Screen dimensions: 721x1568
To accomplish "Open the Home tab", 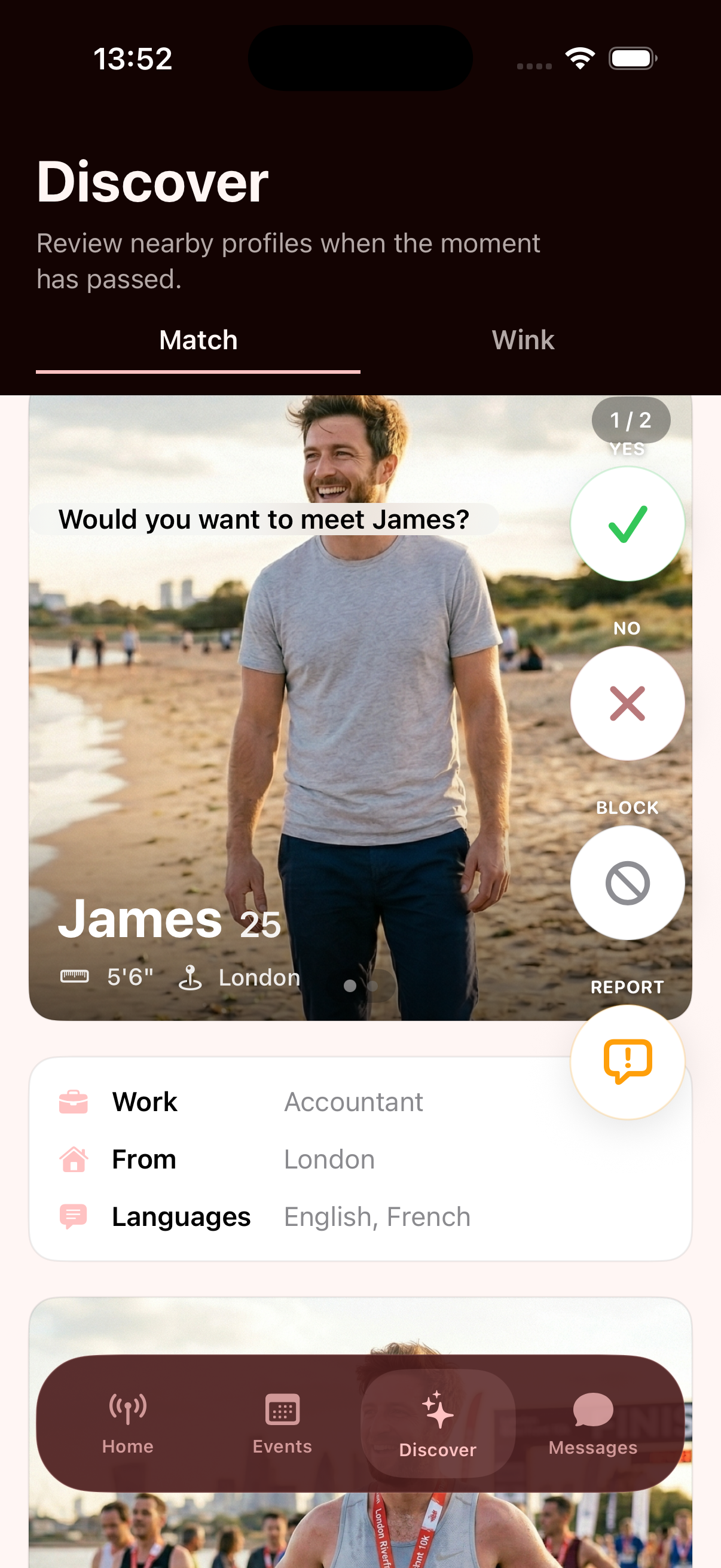I will tap(128, 1423).
